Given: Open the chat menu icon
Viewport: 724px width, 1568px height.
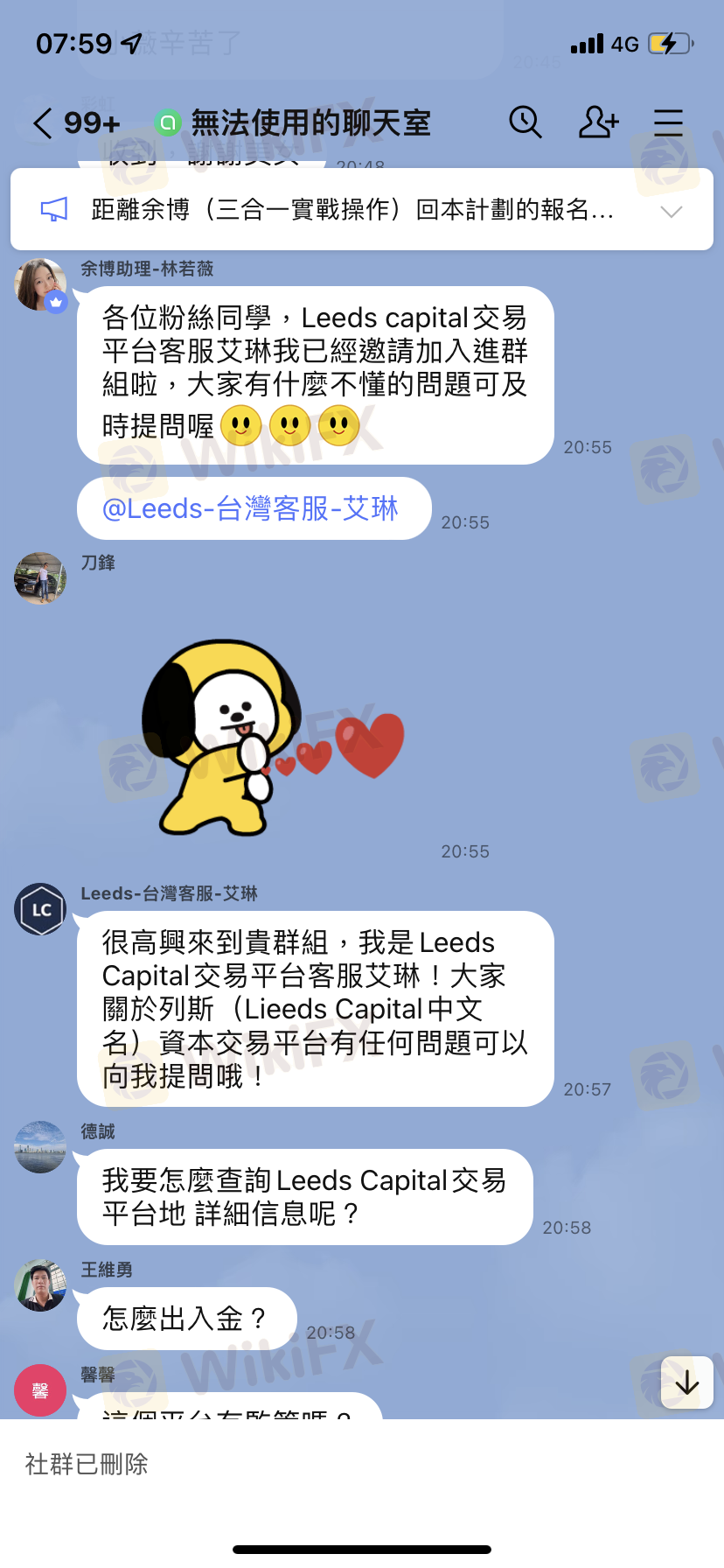Looking at the screenshot, I should tap(669, 122).
